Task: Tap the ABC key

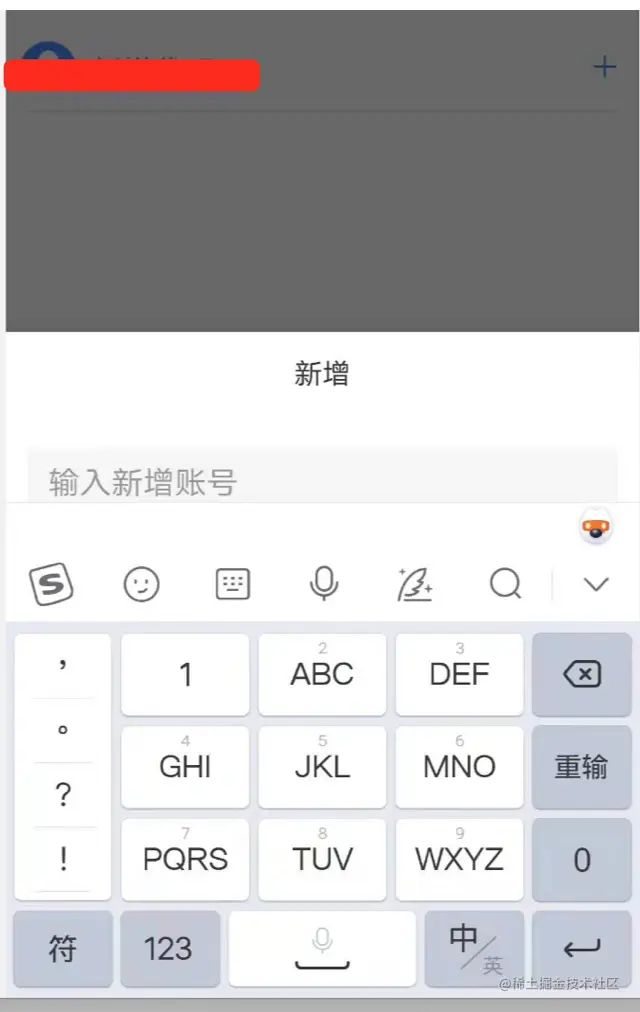Action: (x=322, y=674)
